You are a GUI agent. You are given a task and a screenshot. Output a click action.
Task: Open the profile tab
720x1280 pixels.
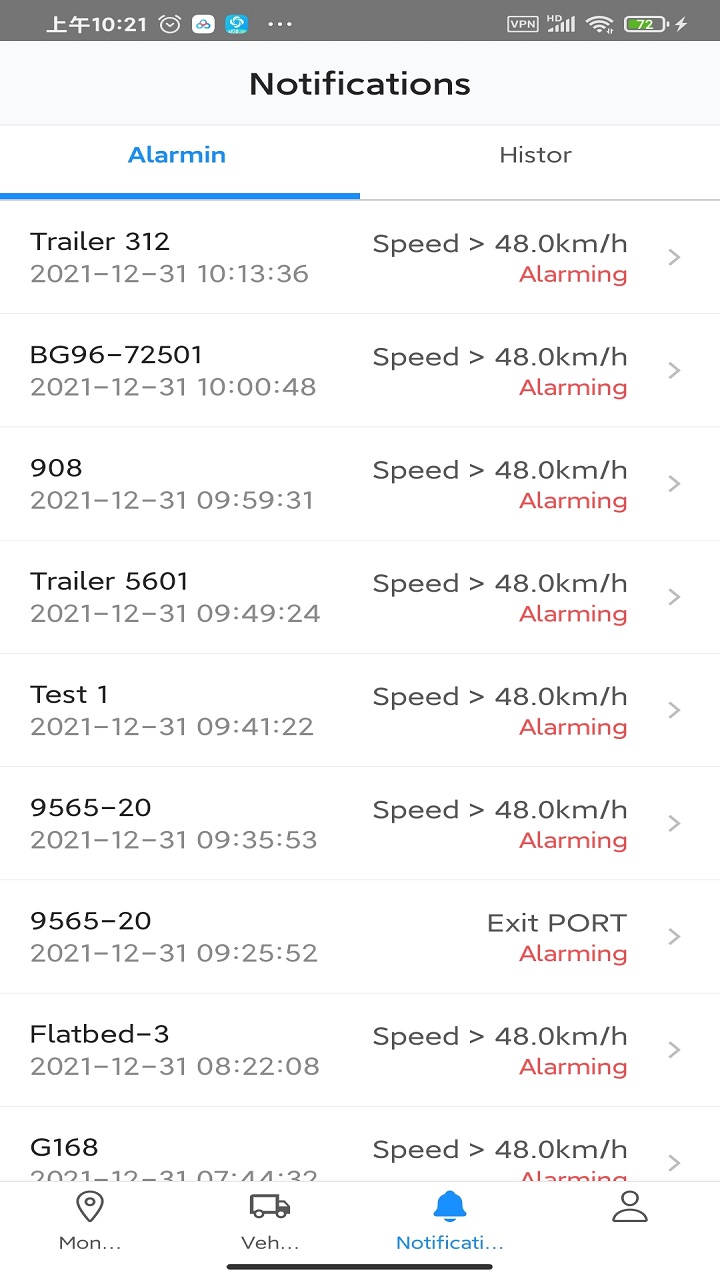point(630,1221)
